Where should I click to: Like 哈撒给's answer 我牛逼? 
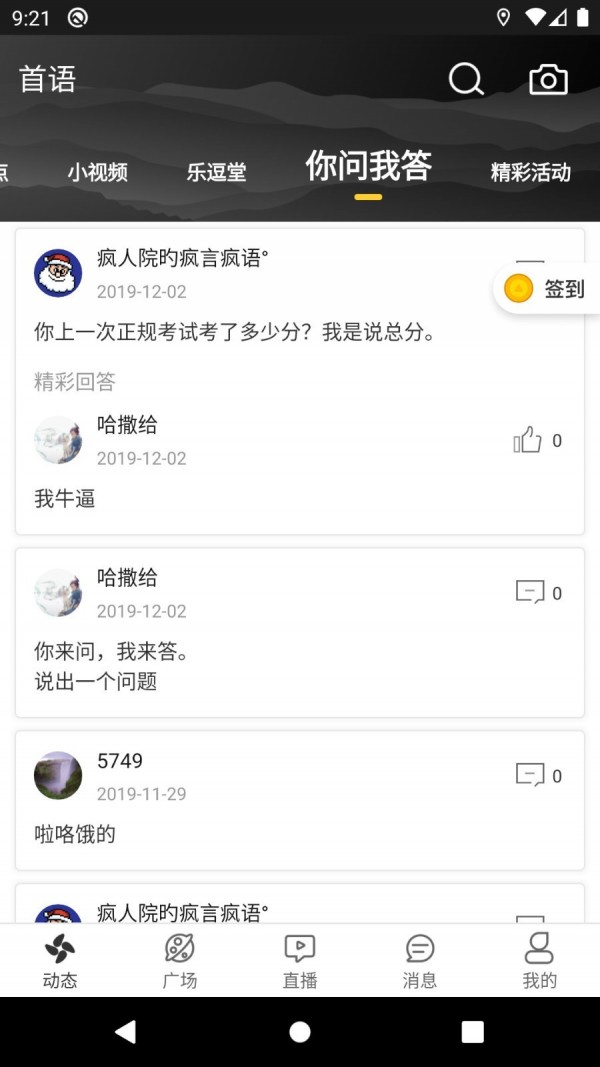[x=528, y=440]
